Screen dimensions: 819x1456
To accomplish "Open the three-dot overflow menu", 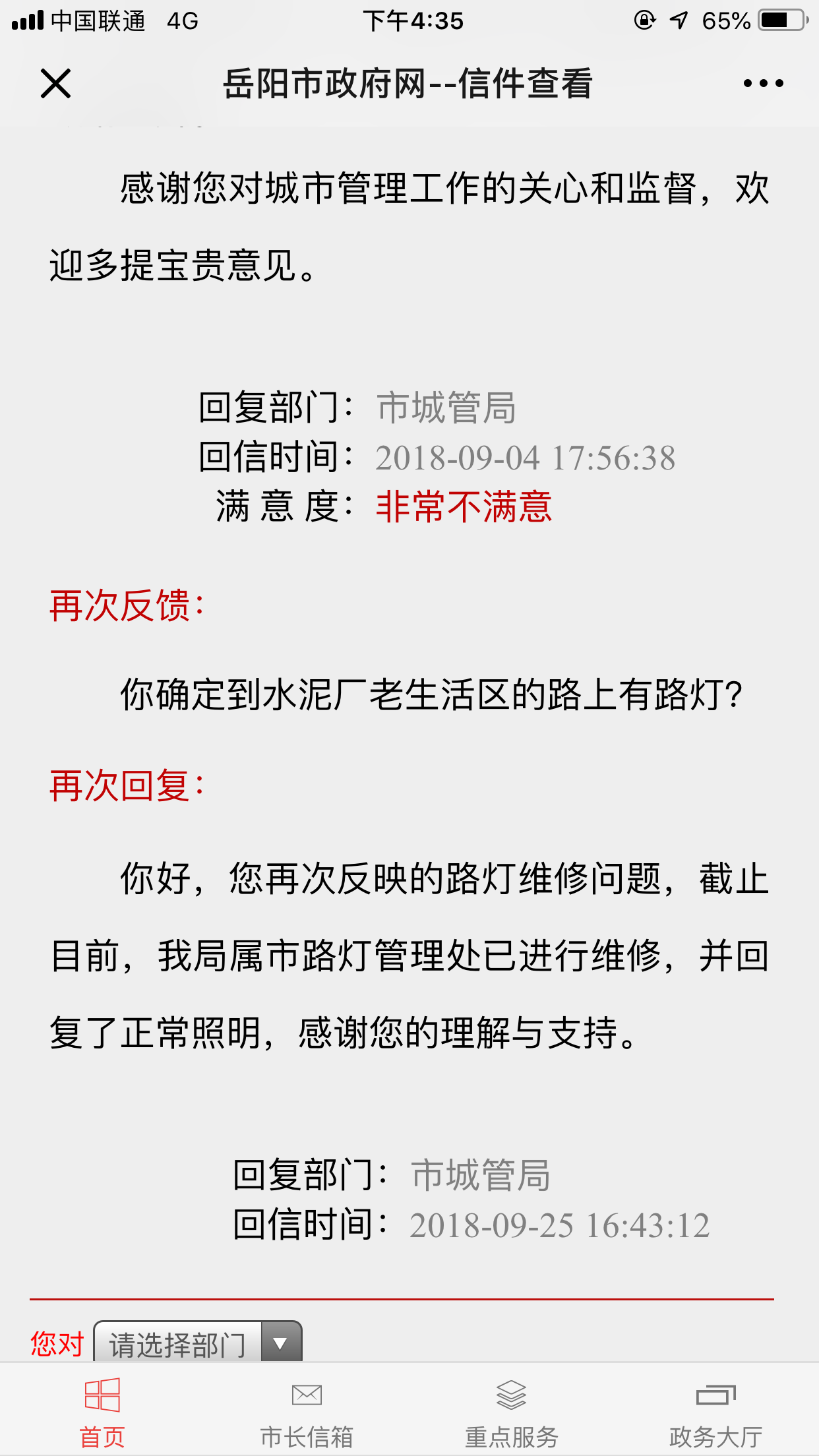I will pyautogui.click(x=763, y=84).
